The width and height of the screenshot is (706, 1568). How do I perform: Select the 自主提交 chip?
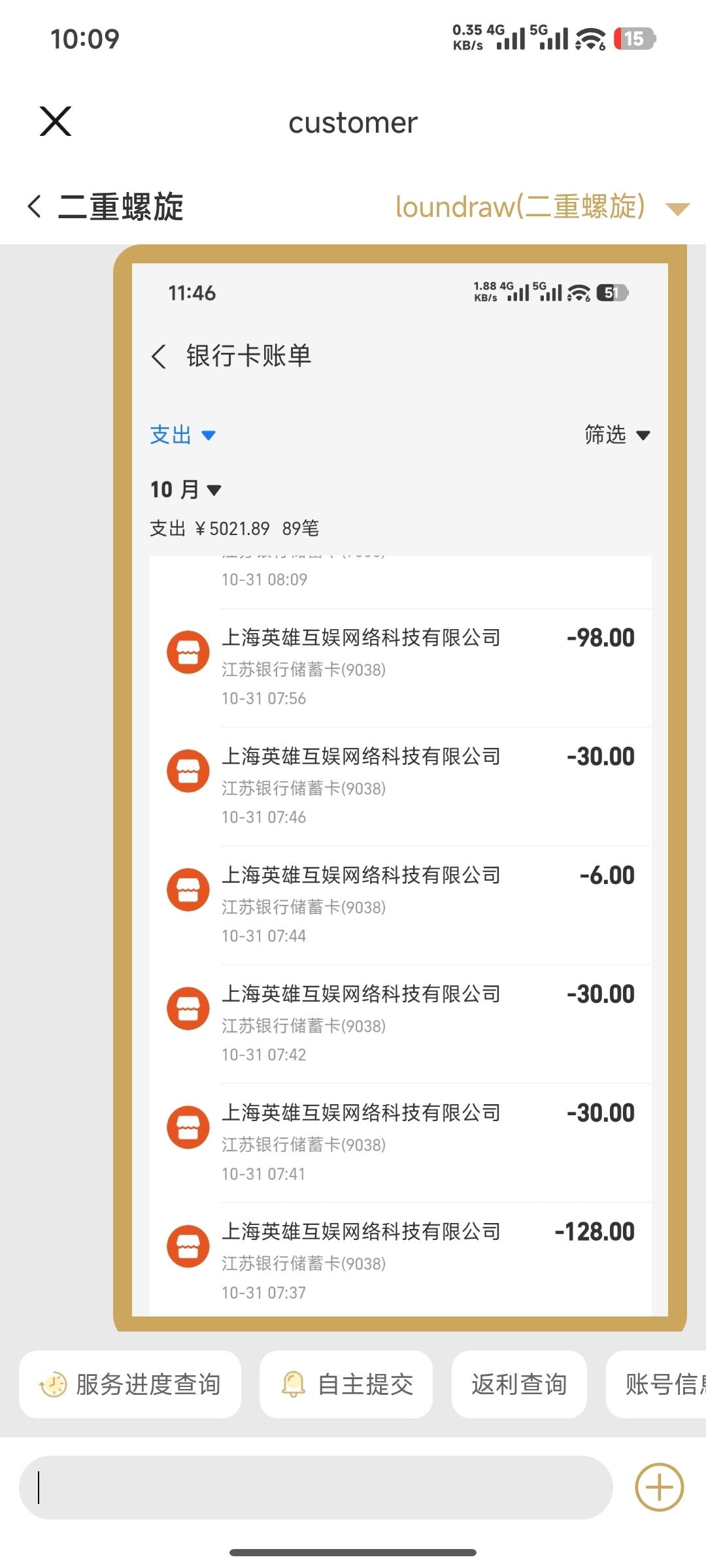[346, 1384]
